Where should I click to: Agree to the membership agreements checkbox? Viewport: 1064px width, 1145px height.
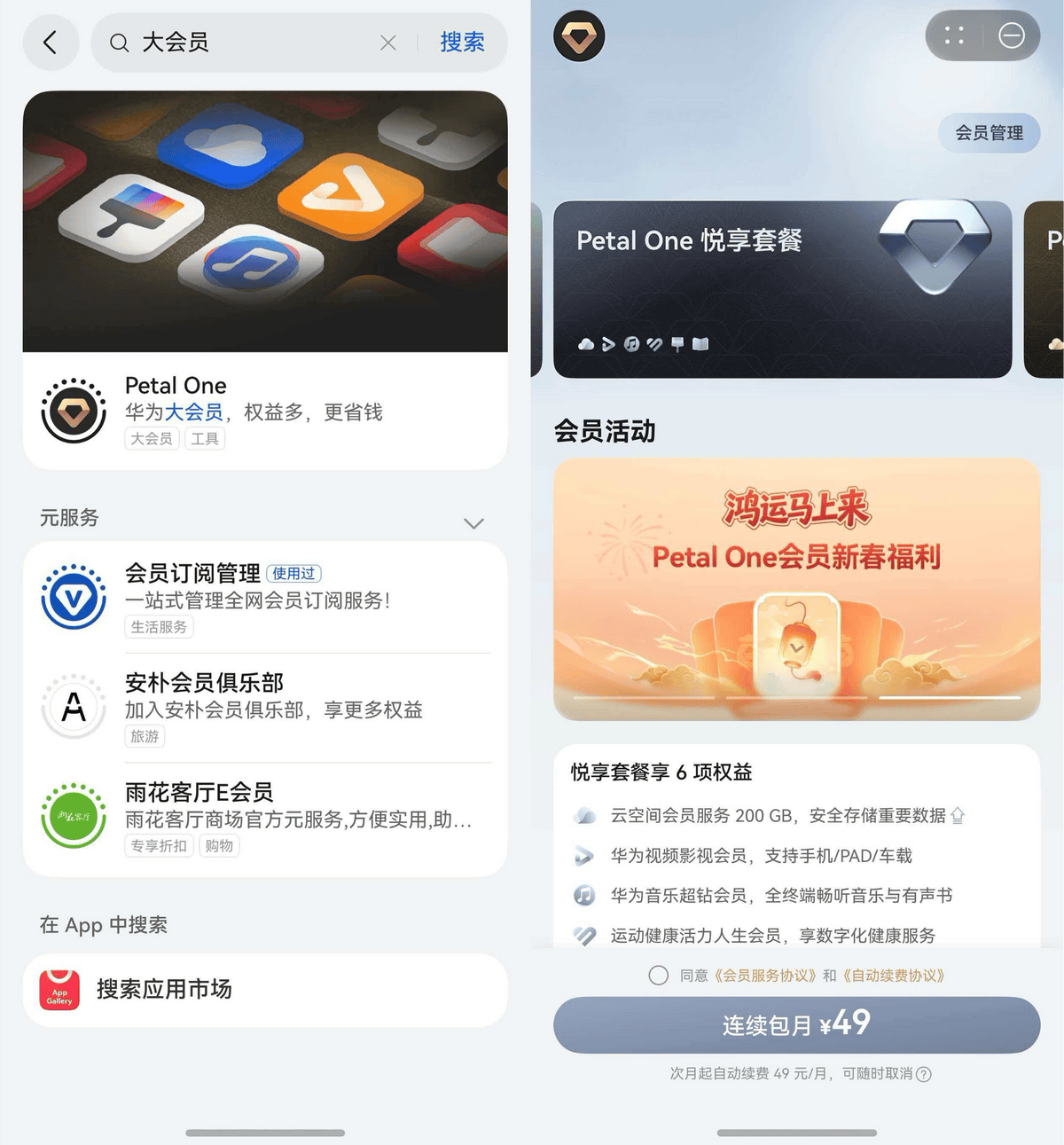[658, 976]
